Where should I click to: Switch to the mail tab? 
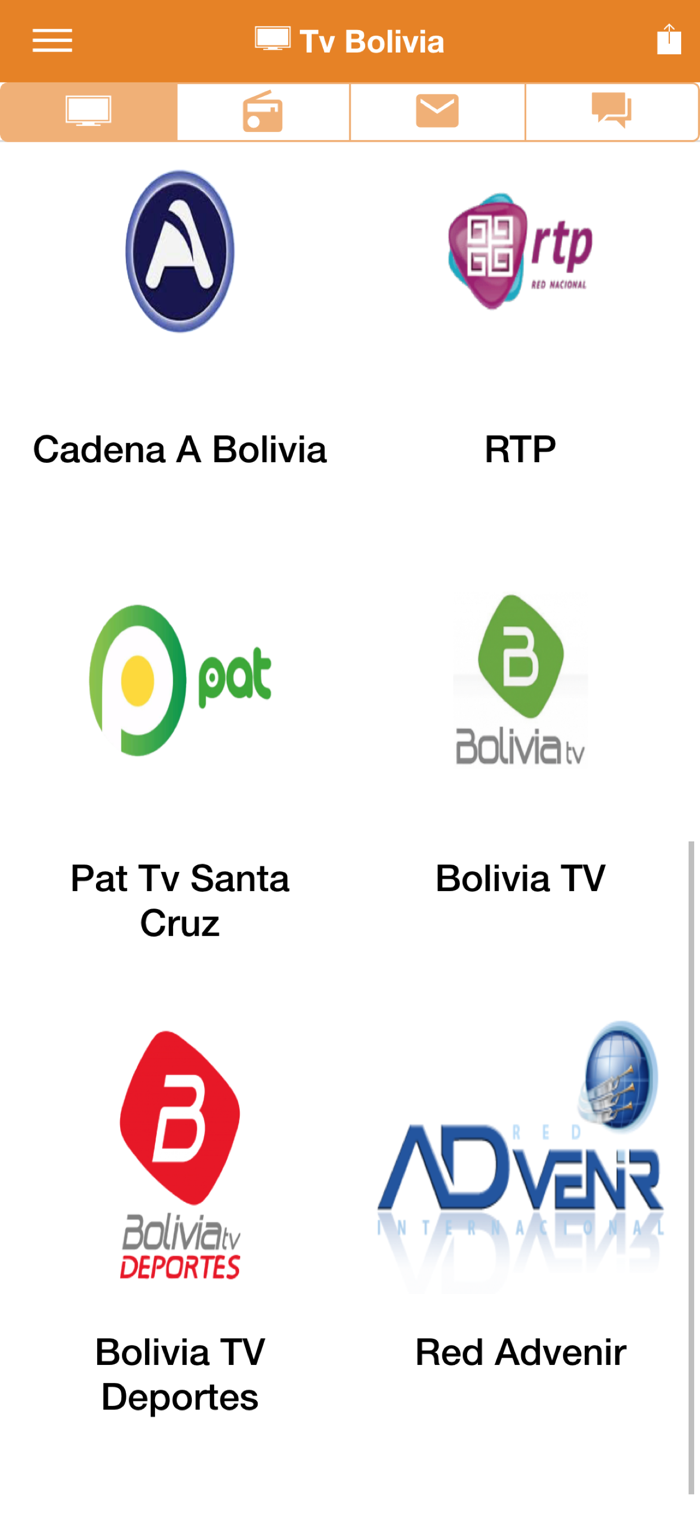pos(437,111)
